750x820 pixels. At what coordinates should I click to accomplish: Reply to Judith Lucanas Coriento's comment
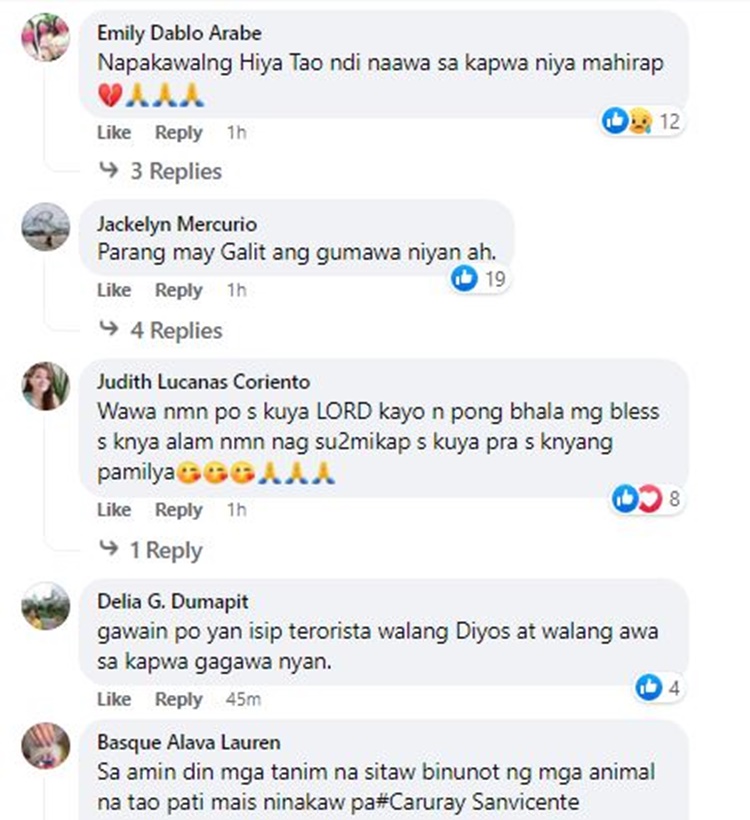tap(178, 509)
